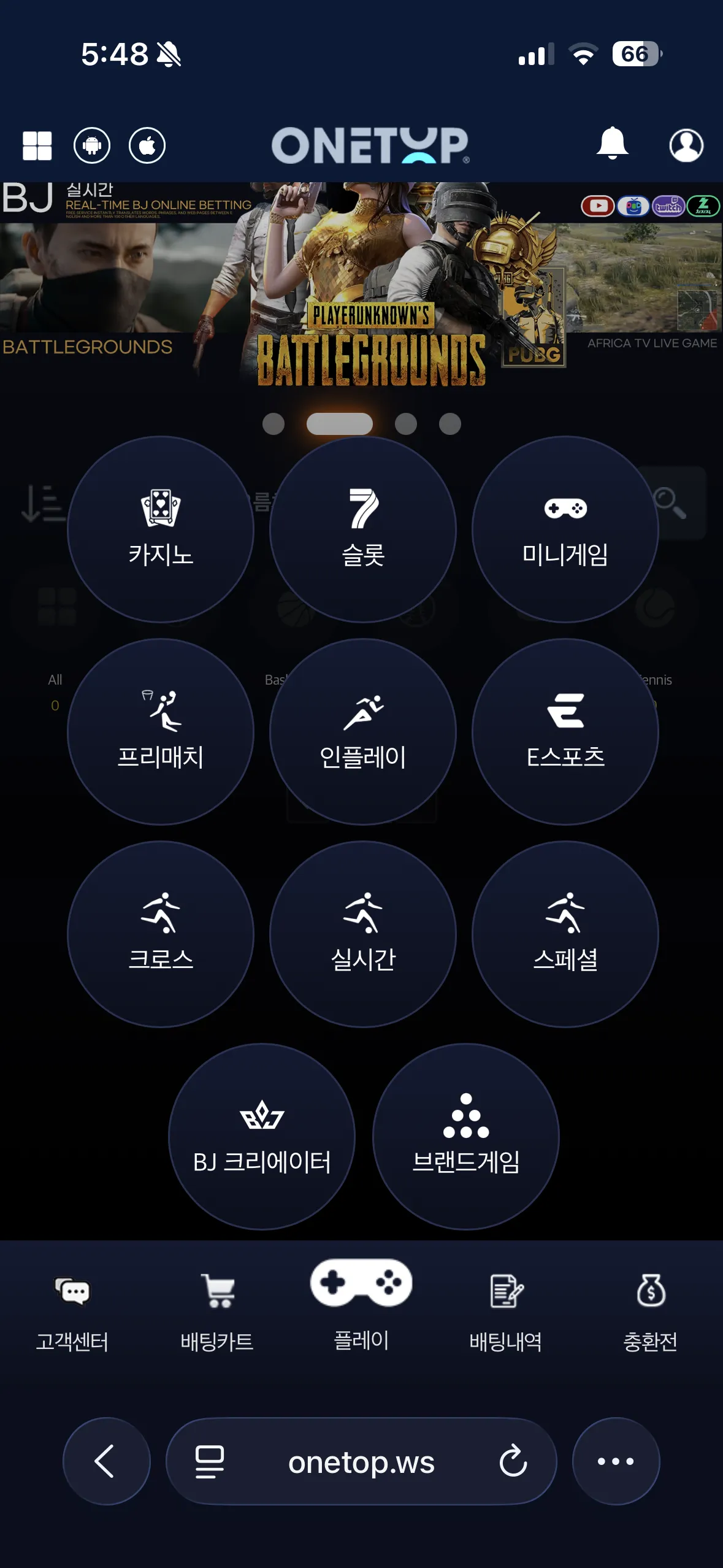Select the 슬롯 slots category

tap(363, 529)
